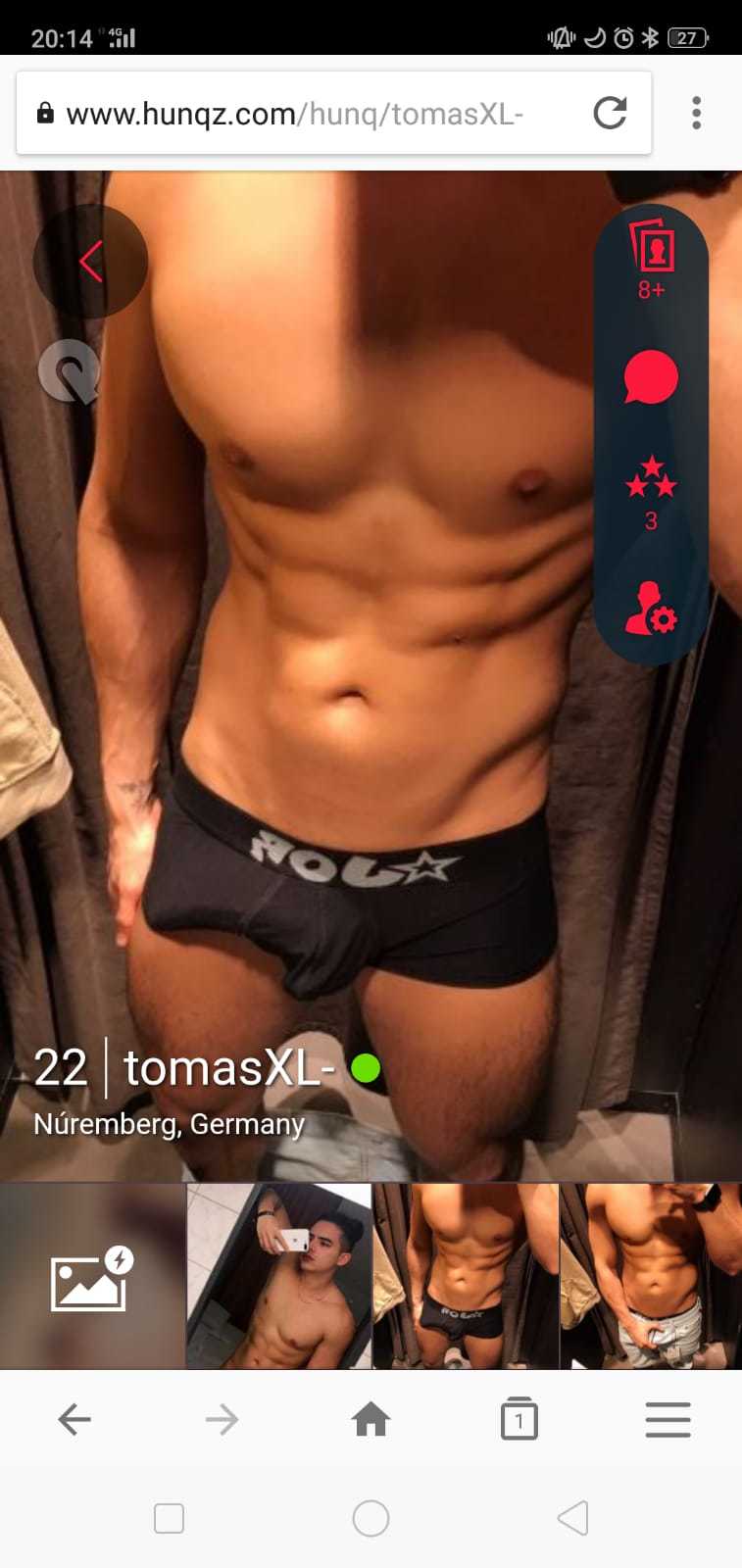Open the black underwear photo thumbnail
Image resolution: width=742 pixels, height=1568 pixels.
[466, 1276]
